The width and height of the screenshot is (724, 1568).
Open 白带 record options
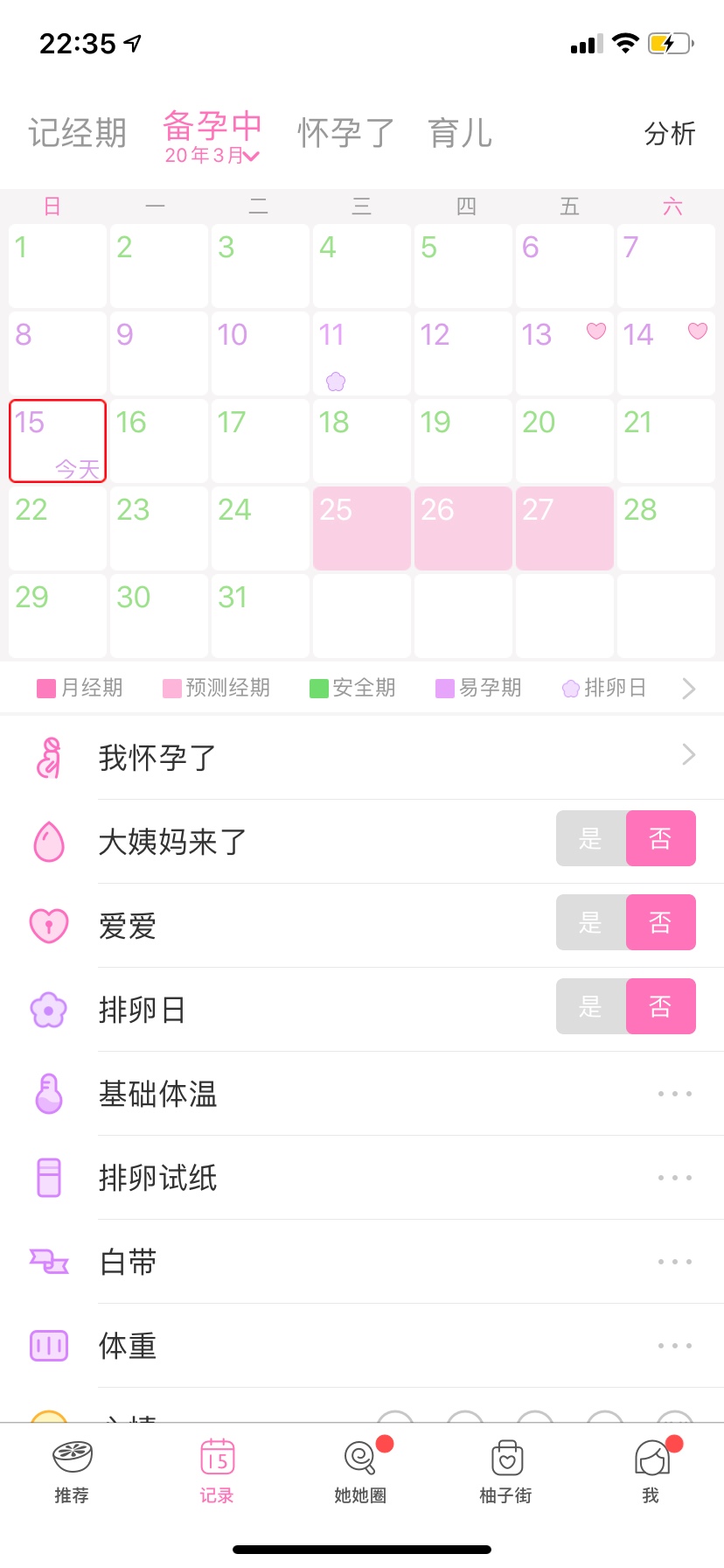pyautogui.click(x=674, y=1262)
